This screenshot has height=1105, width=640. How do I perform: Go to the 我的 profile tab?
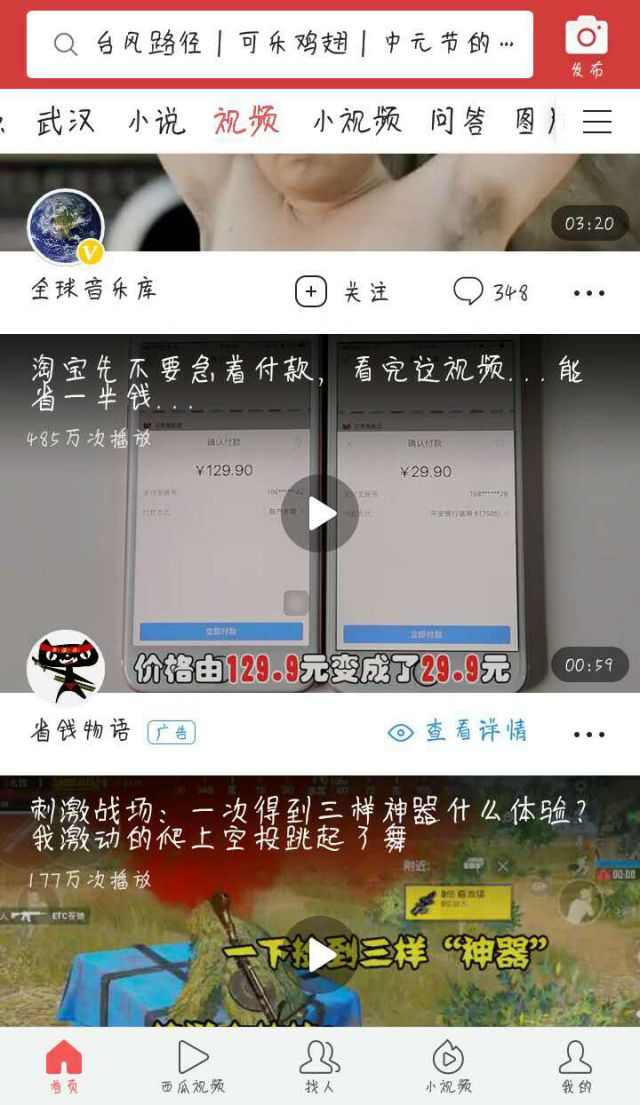pos(575,1066)
